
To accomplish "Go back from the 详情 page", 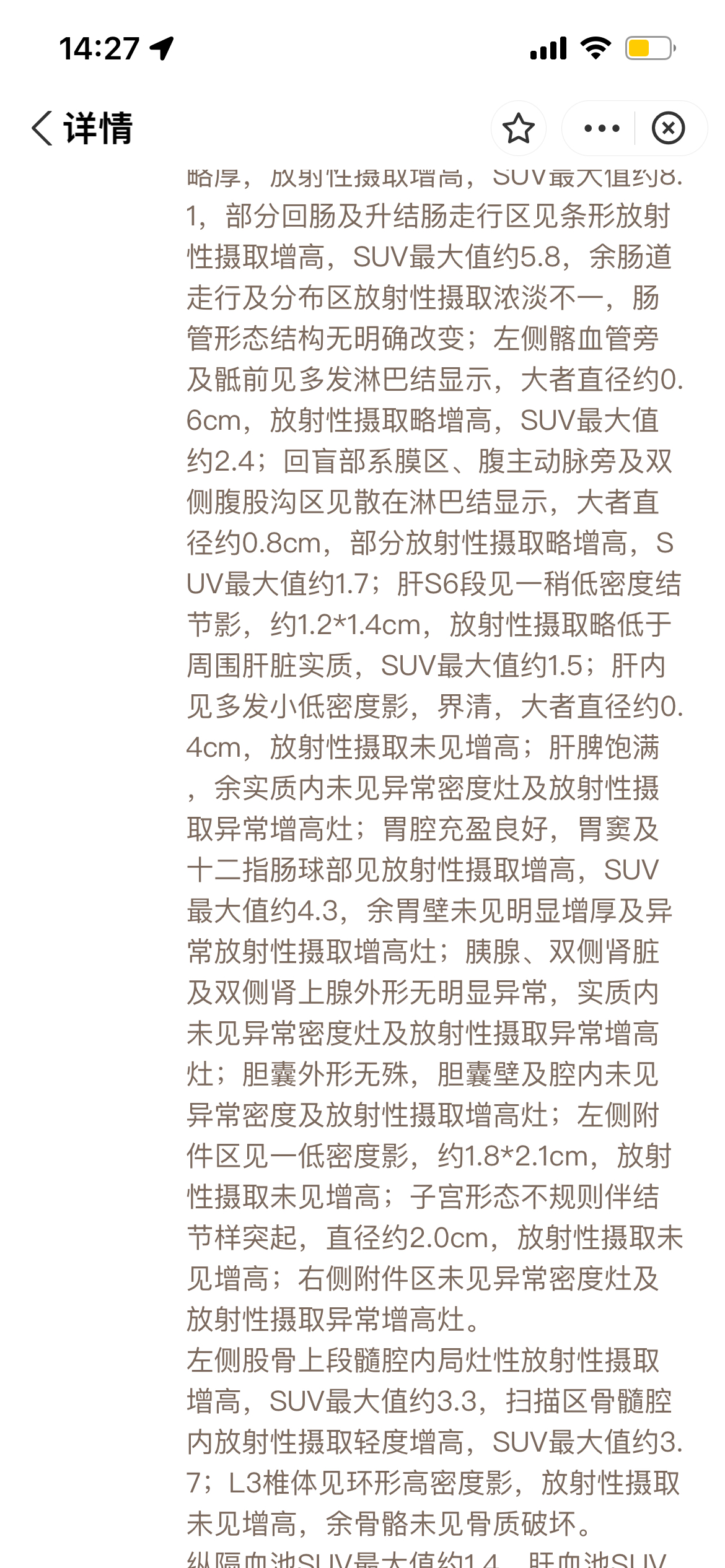I will point(42,128).
